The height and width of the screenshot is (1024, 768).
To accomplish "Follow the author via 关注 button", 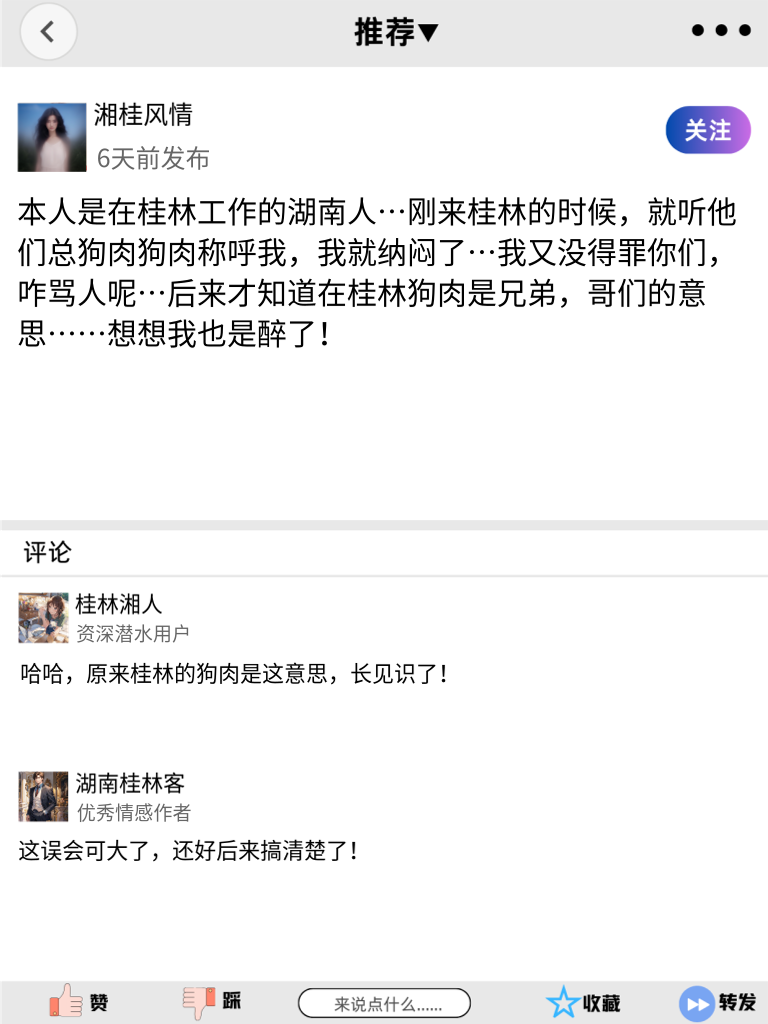I will (707, 130).
